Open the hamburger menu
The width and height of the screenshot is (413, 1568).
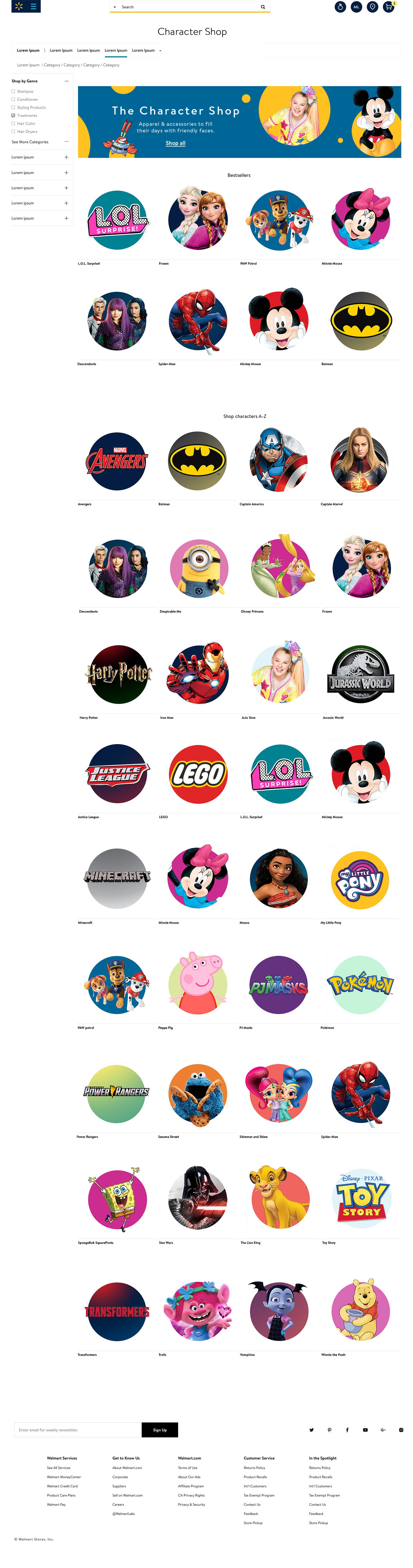point(34,7)
